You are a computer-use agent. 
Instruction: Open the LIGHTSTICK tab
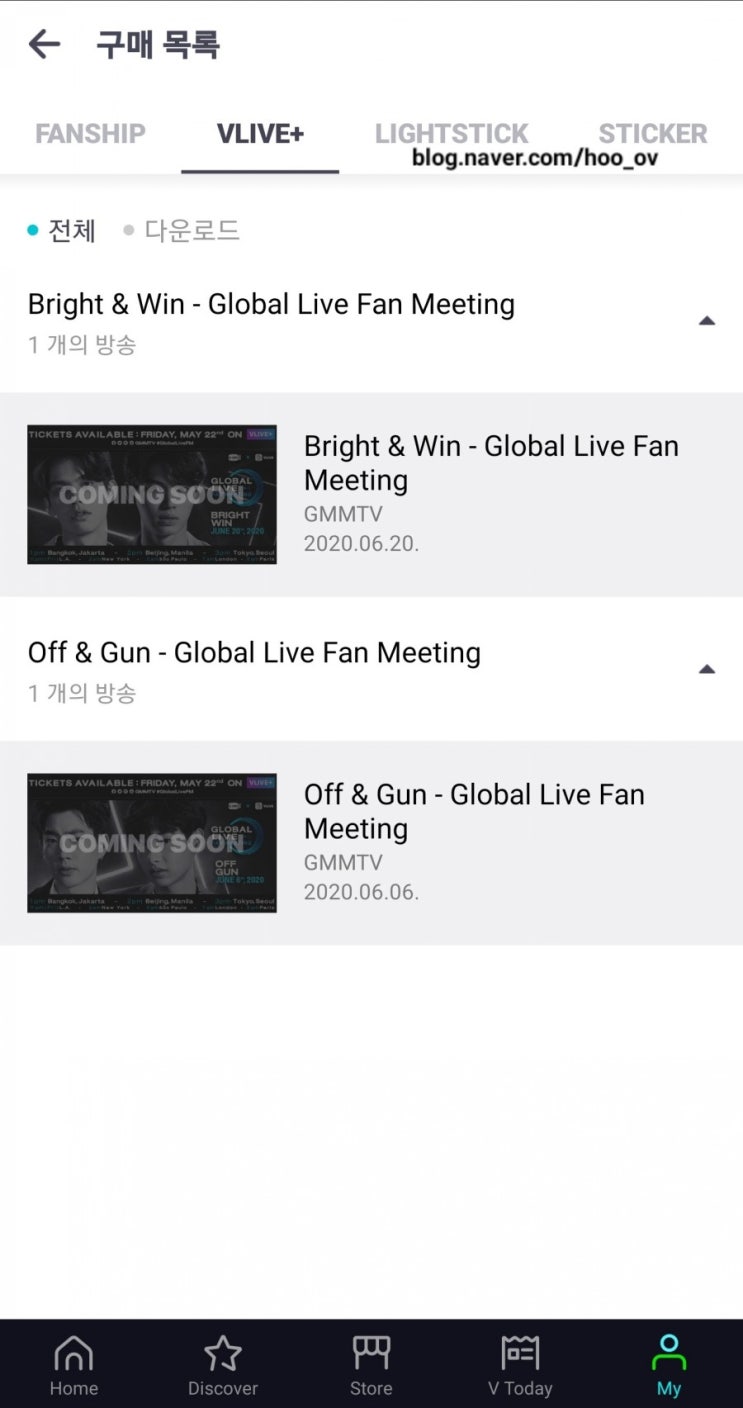pyautogui.click(x=451, y=134)
